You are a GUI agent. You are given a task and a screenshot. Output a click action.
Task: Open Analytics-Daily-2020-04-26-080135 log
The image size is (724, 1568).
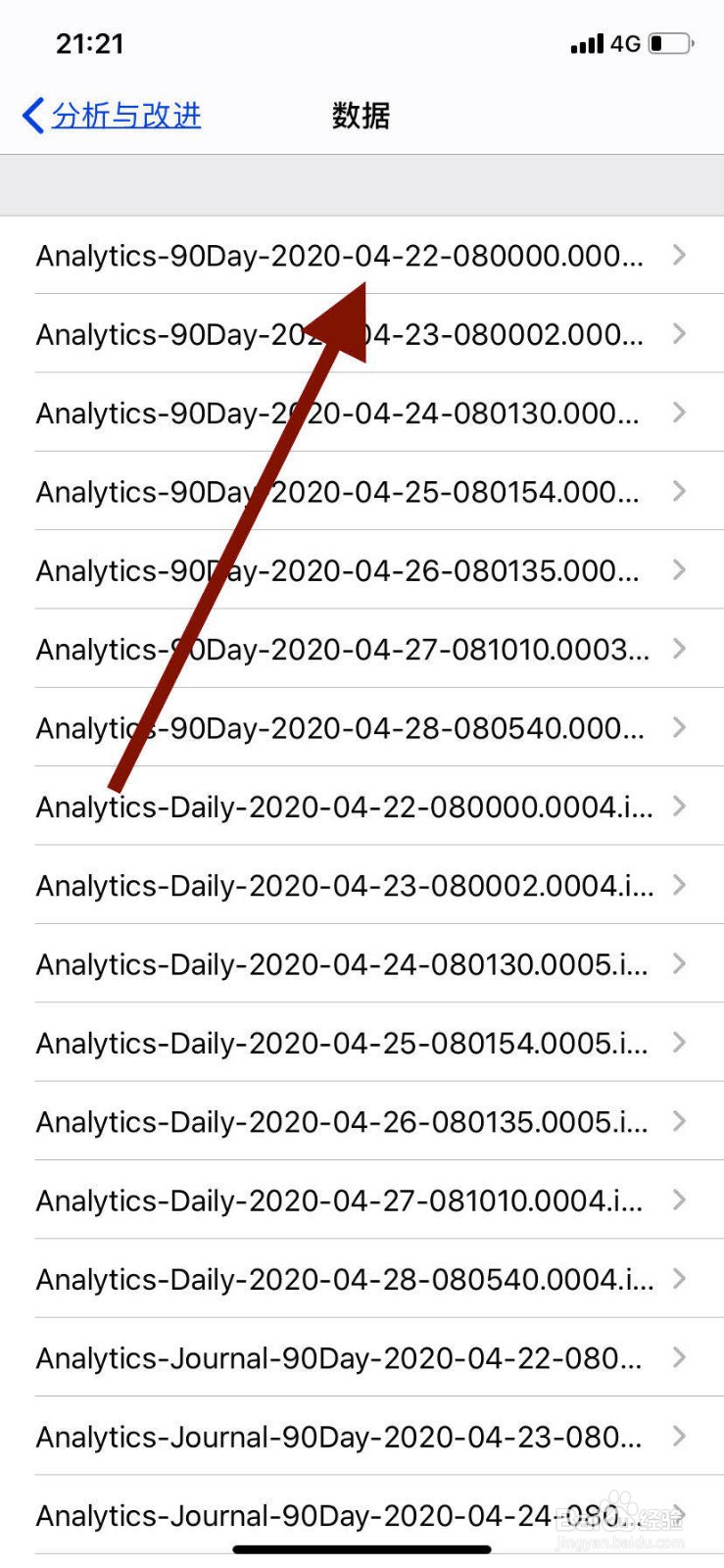pyautogui.click(x=362, y=1121)
